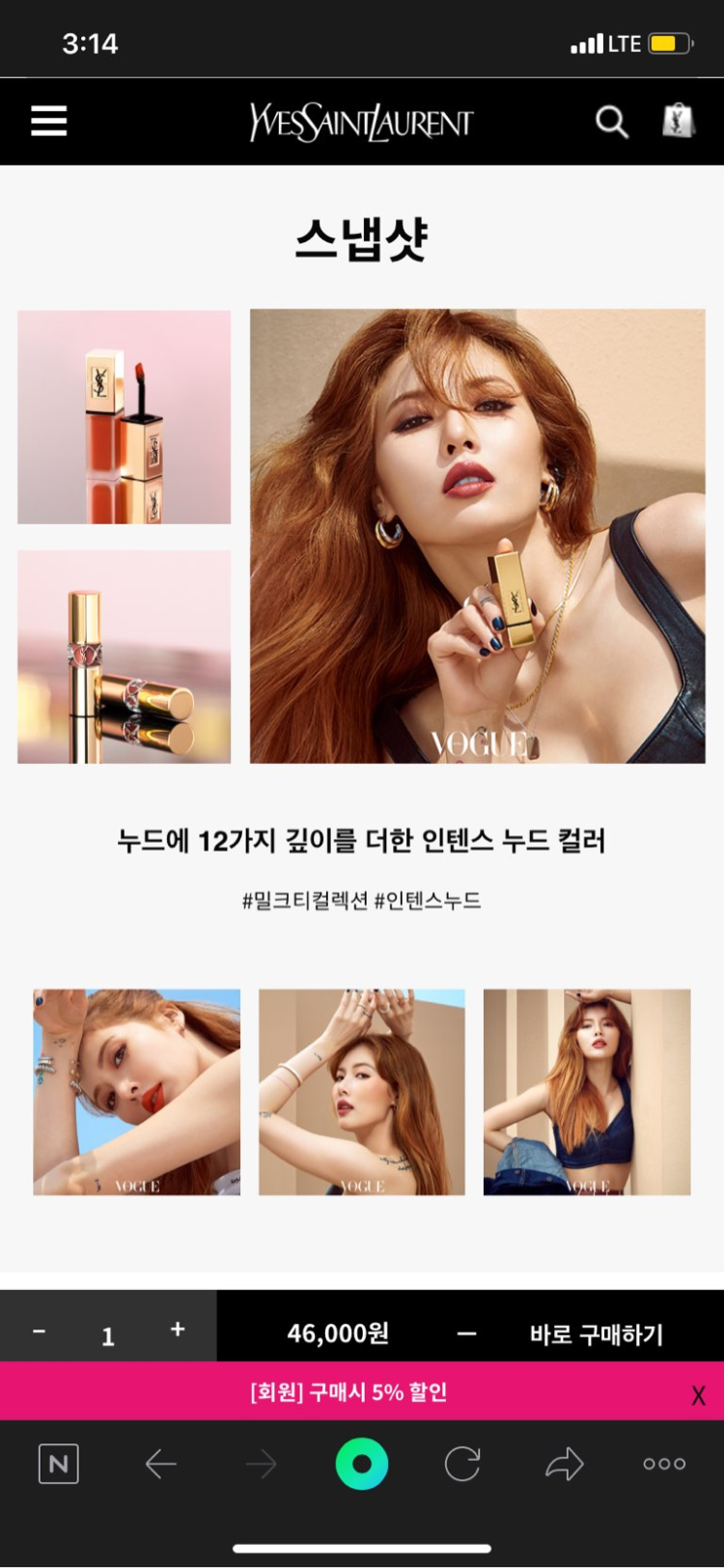Image resolution: width=724 pixels, height=1568 pixels.
Task: Open the liquid lip tint thumbnail
Action: pos(125,417)
